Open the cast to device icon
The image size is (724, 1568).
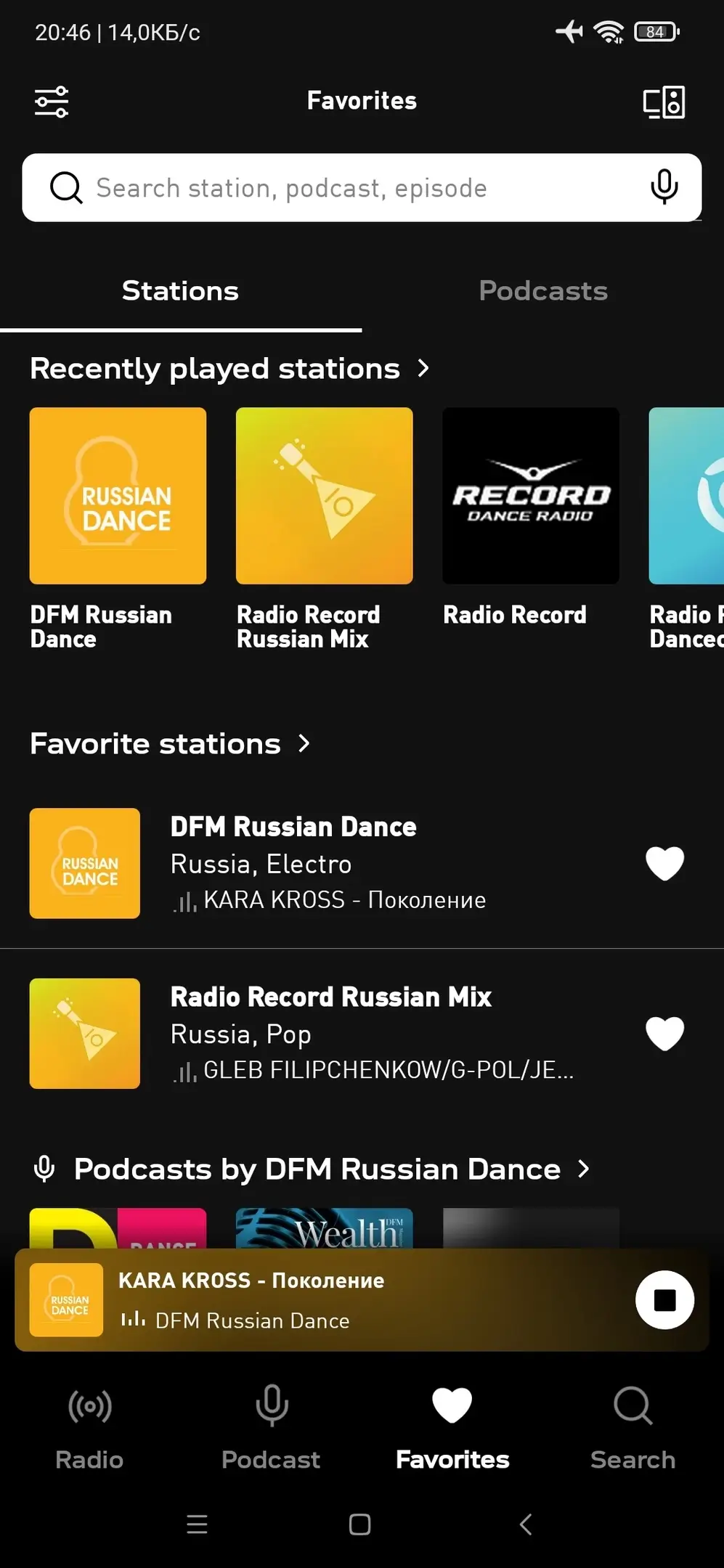click(x=664, y=102)
